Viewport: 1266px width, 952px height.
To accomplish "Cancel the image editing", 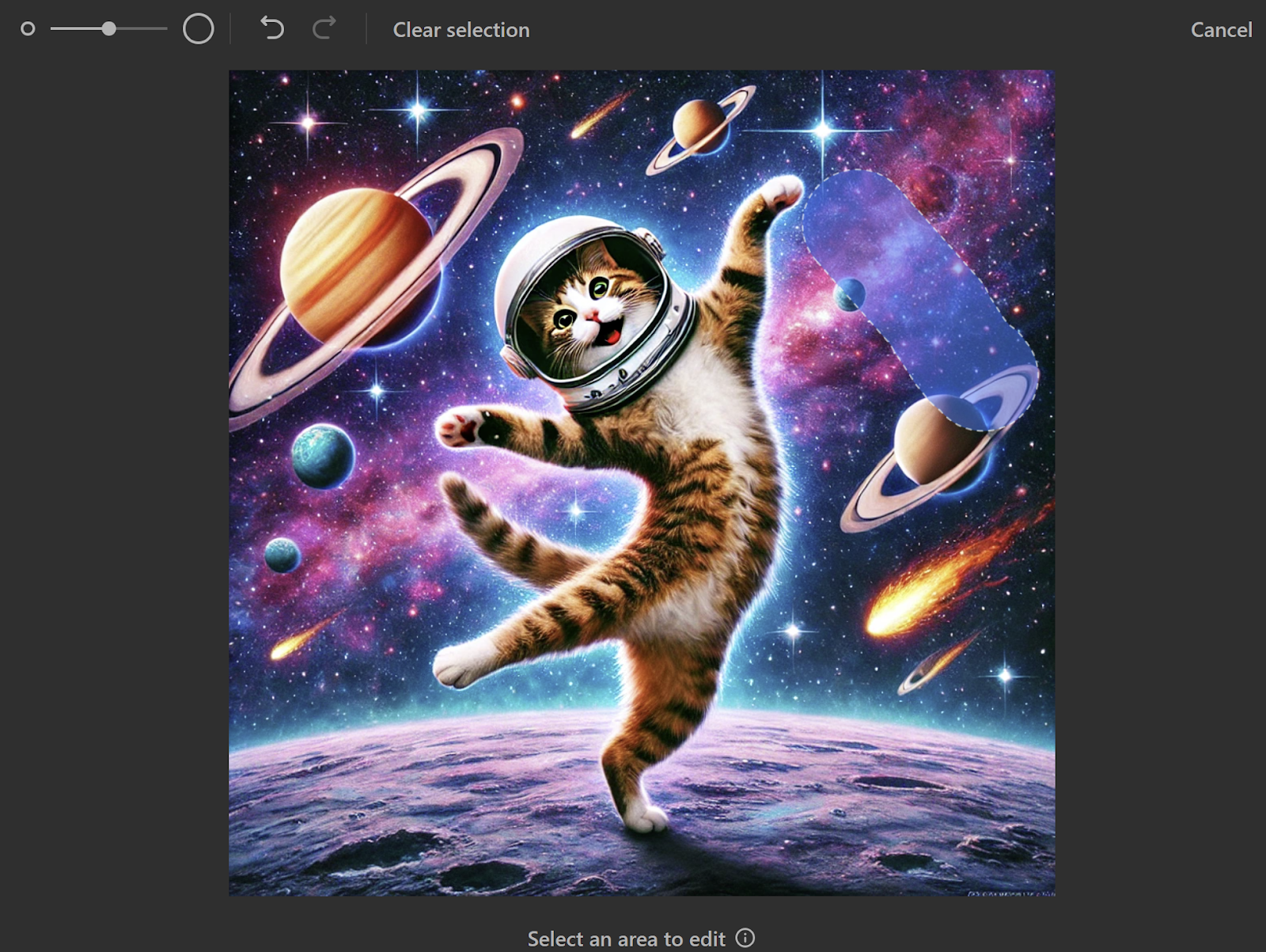I will 1221,30.
